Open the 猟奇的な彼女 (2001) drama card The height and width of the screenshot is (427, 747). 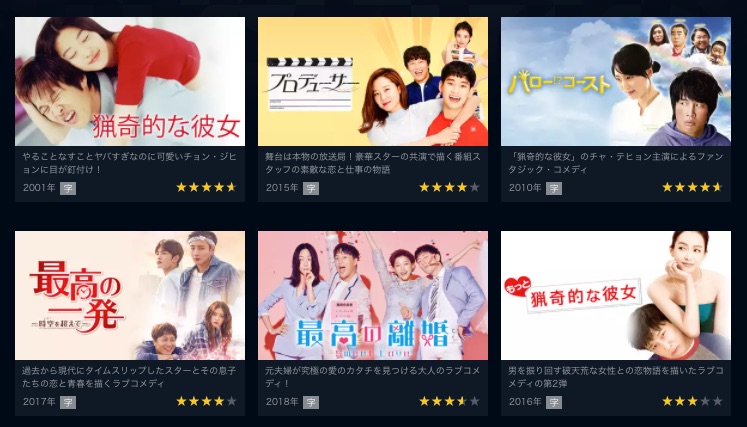130,82
